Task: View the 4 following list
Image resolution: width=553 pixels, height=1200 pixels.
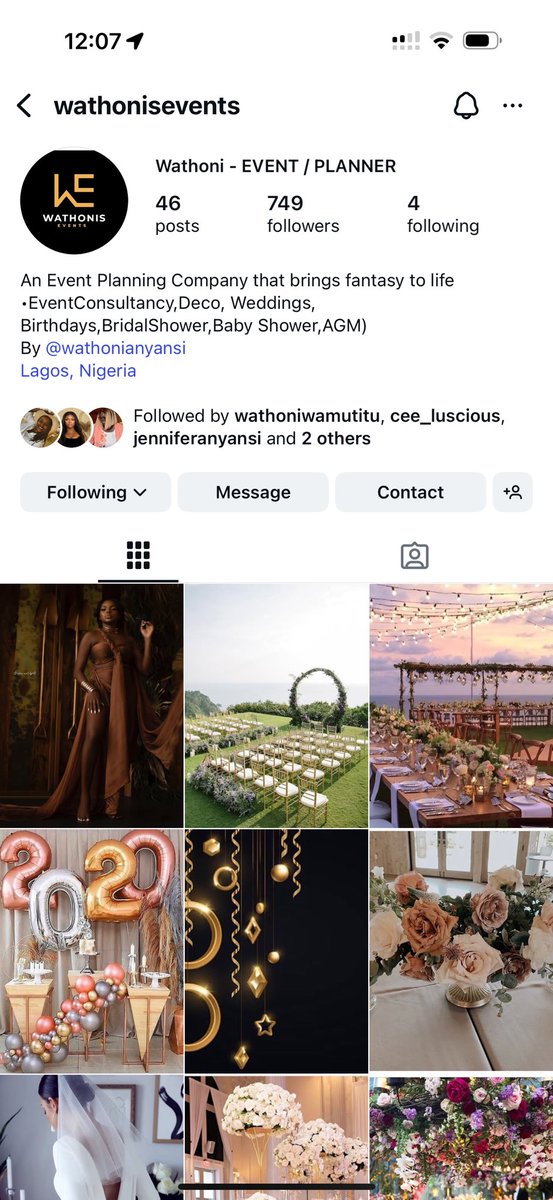Action: point(443,214)
